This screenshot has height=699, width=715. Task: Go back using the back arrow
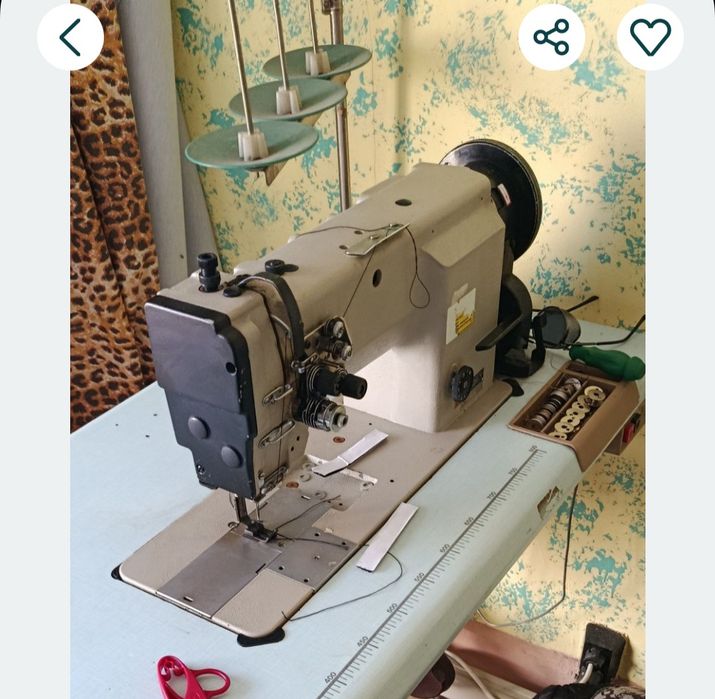(70, 37)
